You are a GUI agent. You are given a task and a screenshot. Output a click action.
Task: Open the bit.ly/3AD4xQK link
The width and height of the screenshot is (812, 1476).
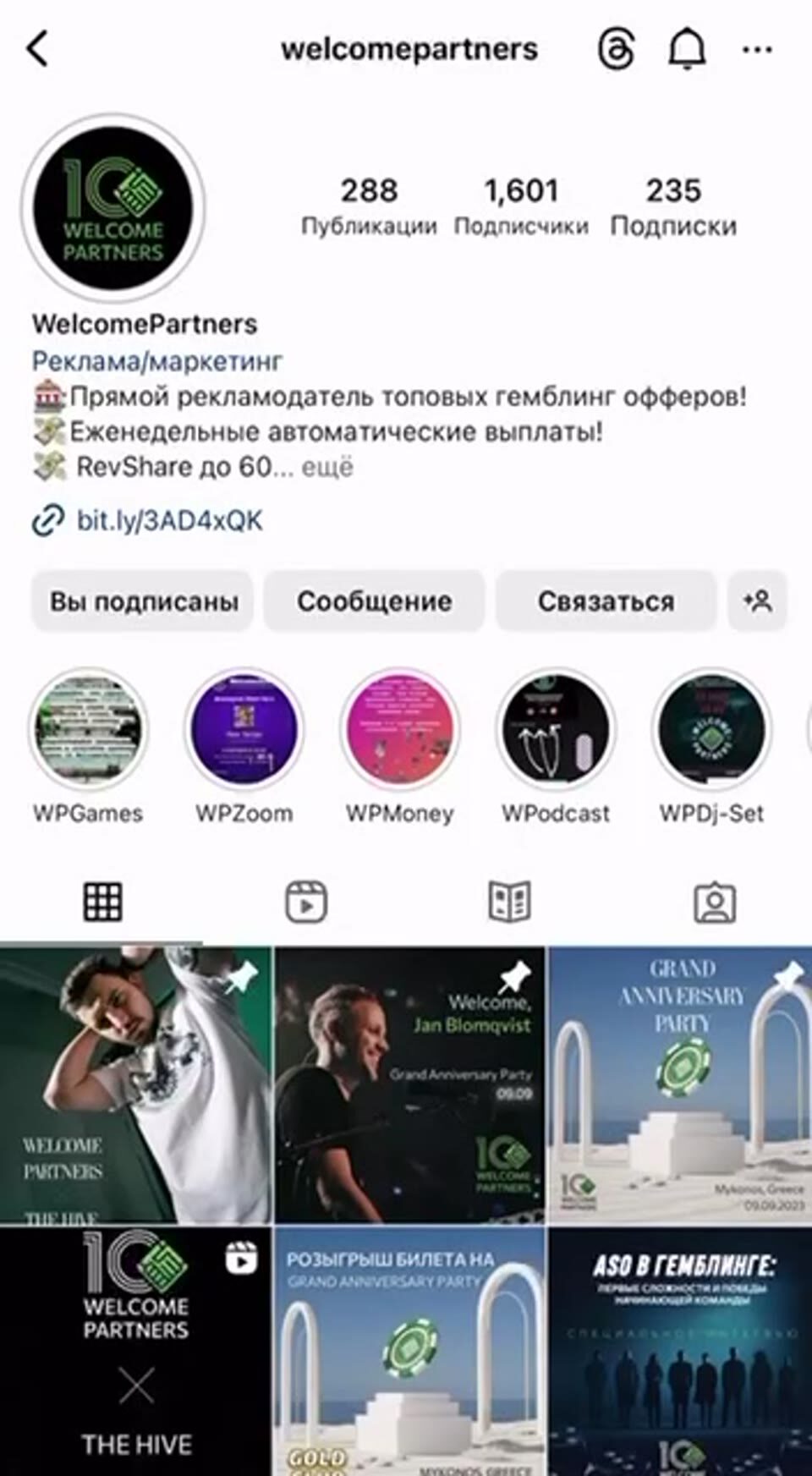coord(169,519)
